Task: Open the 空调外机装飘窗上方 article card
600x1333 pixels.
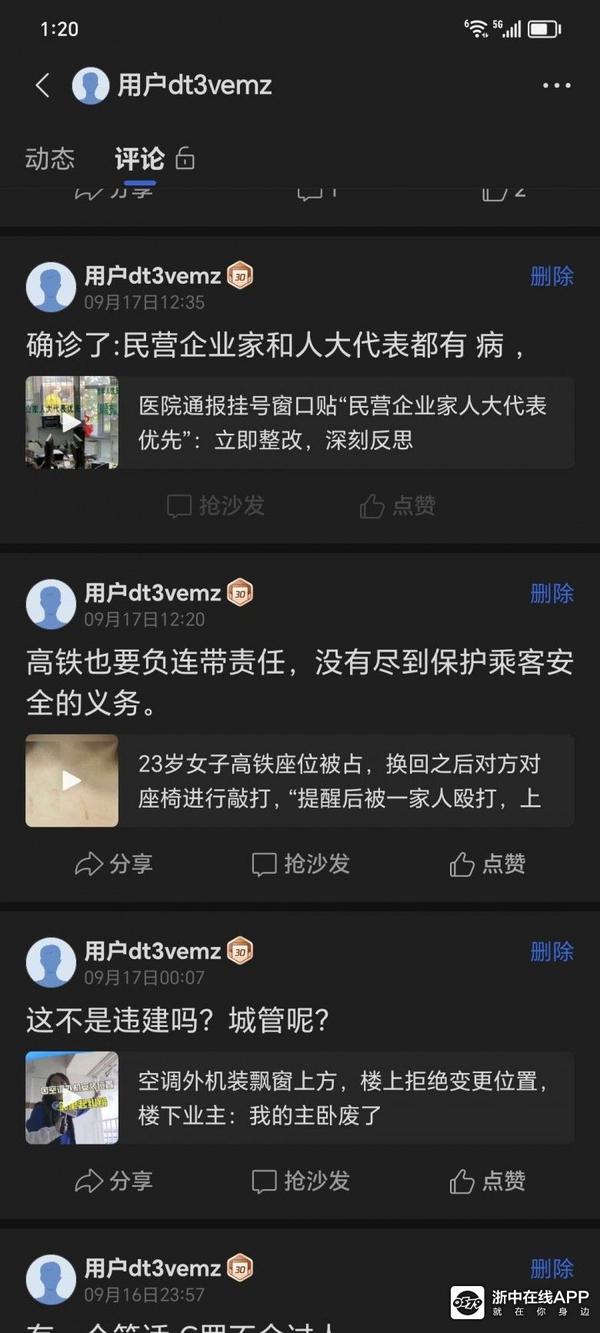Action: (x=300, y=1098)
